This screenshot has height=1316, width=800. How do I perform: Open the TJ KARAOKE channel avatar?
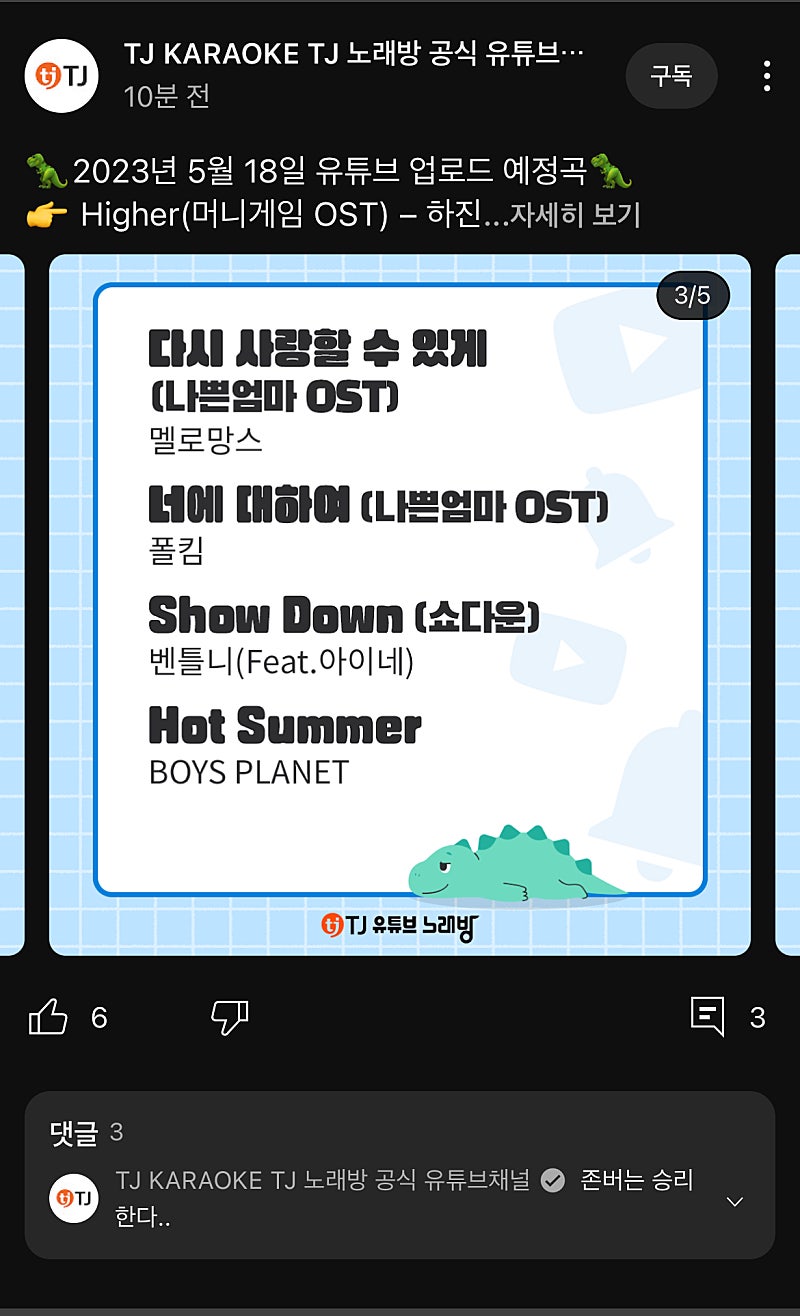pos(61,75)
